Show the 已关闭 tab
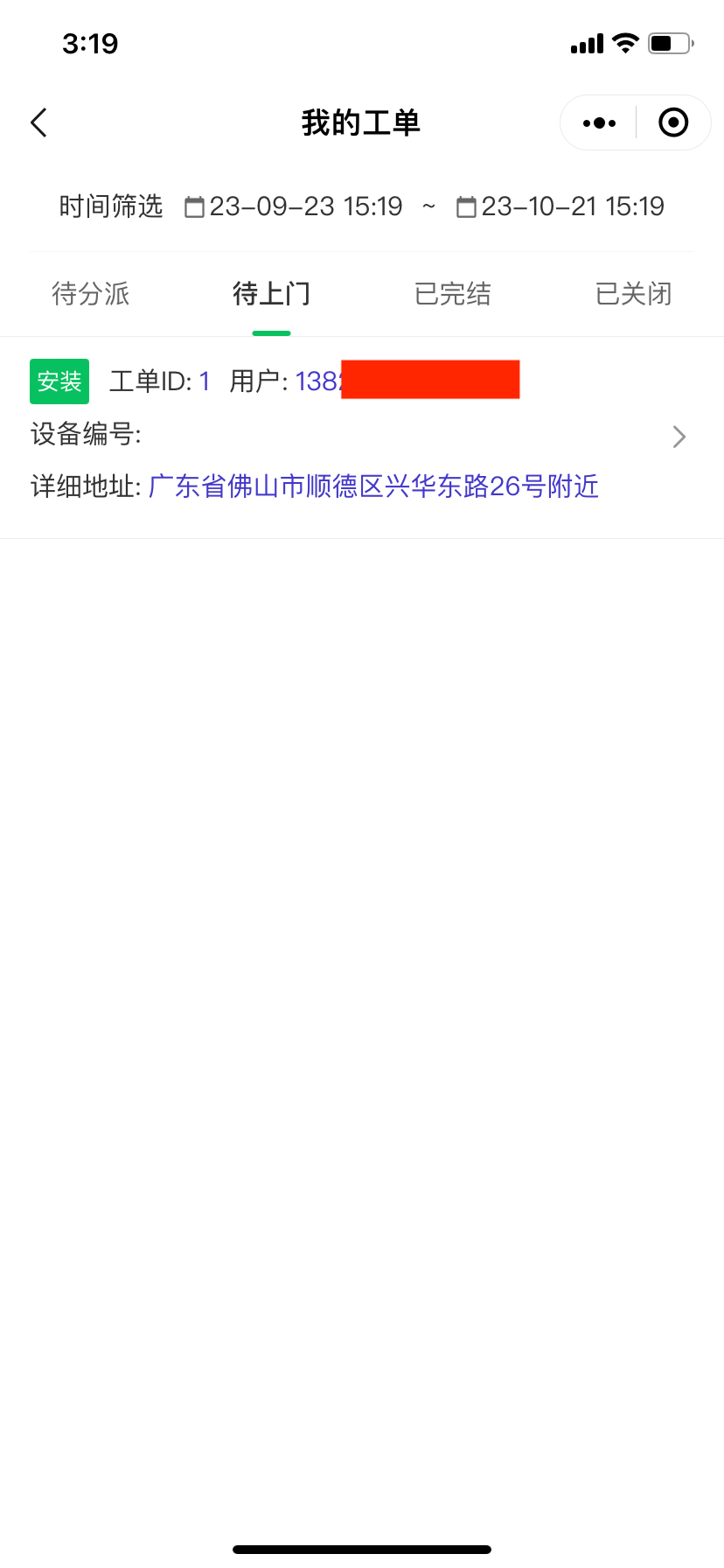 click(x=633, y=294)
